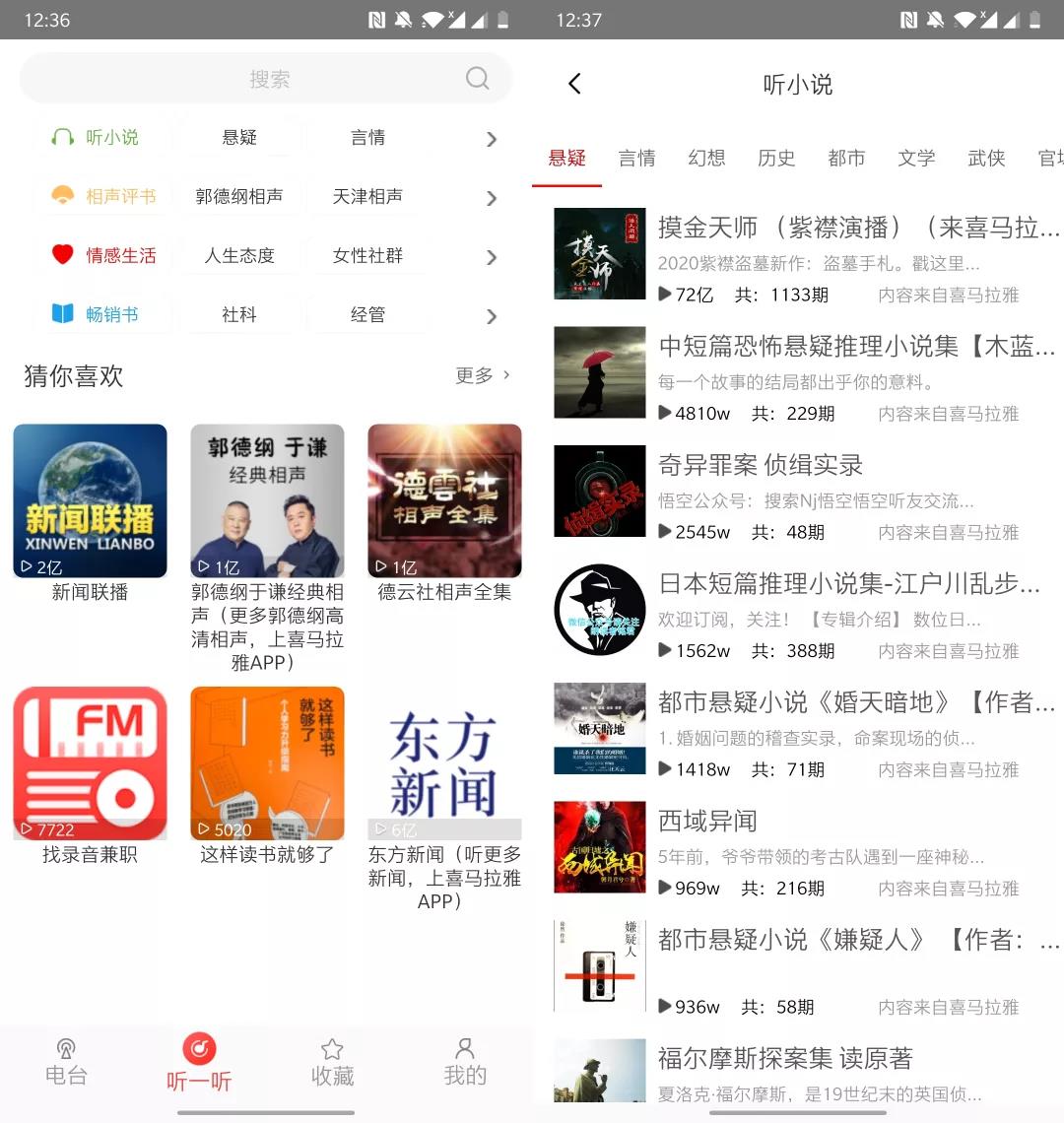Expand the 情感生活 category row arrow
This screenshot has width=1064, height=1123.
coord(491,257)
